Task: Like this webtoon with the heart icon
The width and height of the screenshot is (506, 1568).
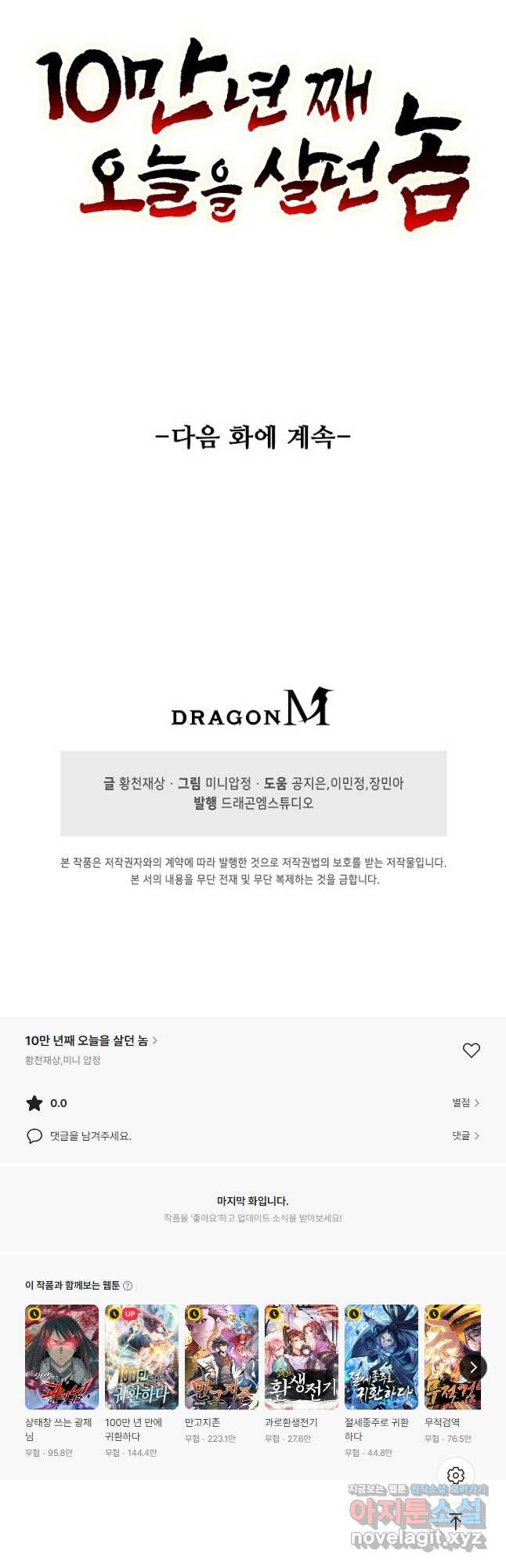Action: (x=471, y=1051)
